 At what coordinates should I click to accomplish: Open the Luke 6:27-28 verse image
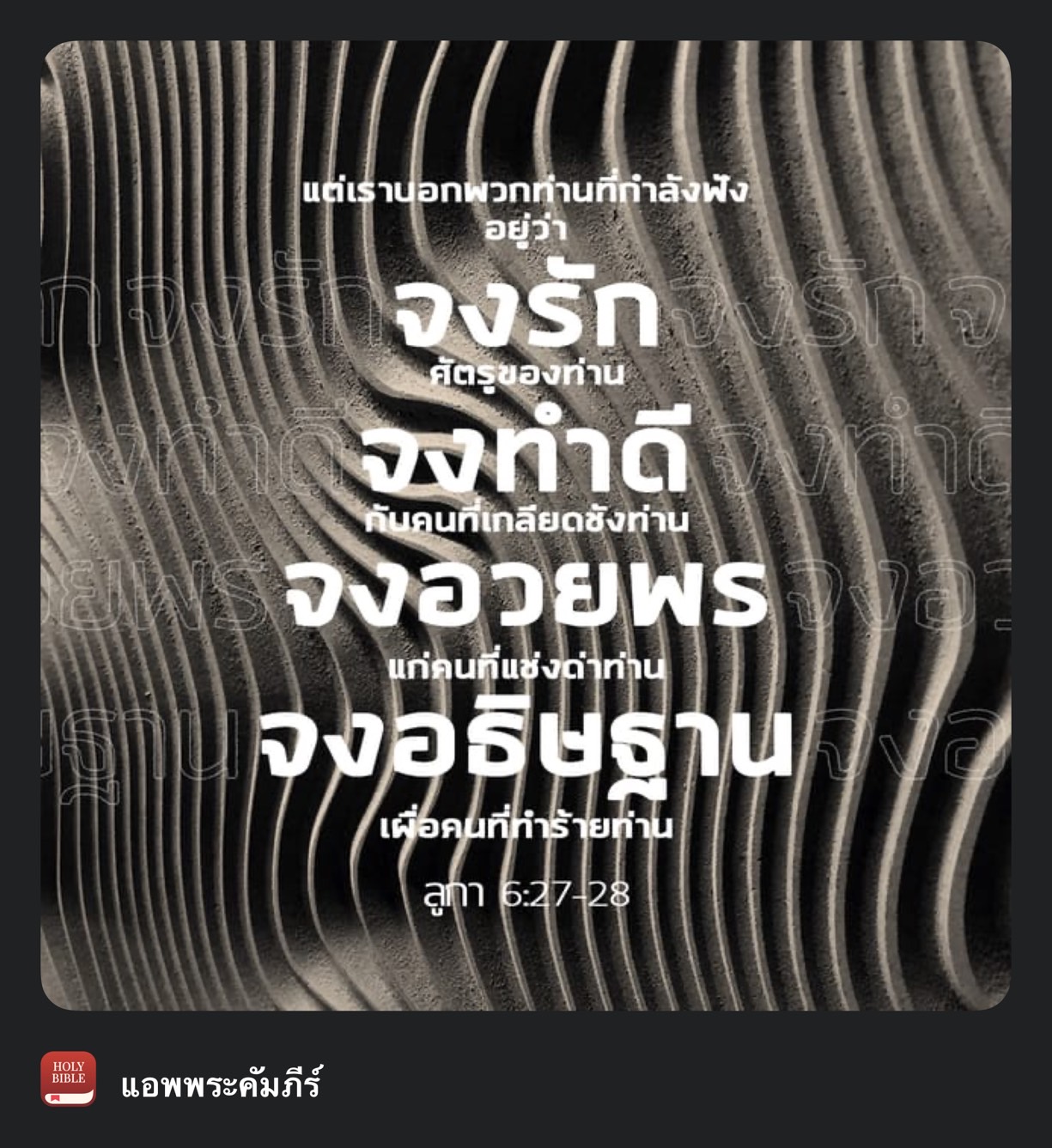tap(526, 525)
